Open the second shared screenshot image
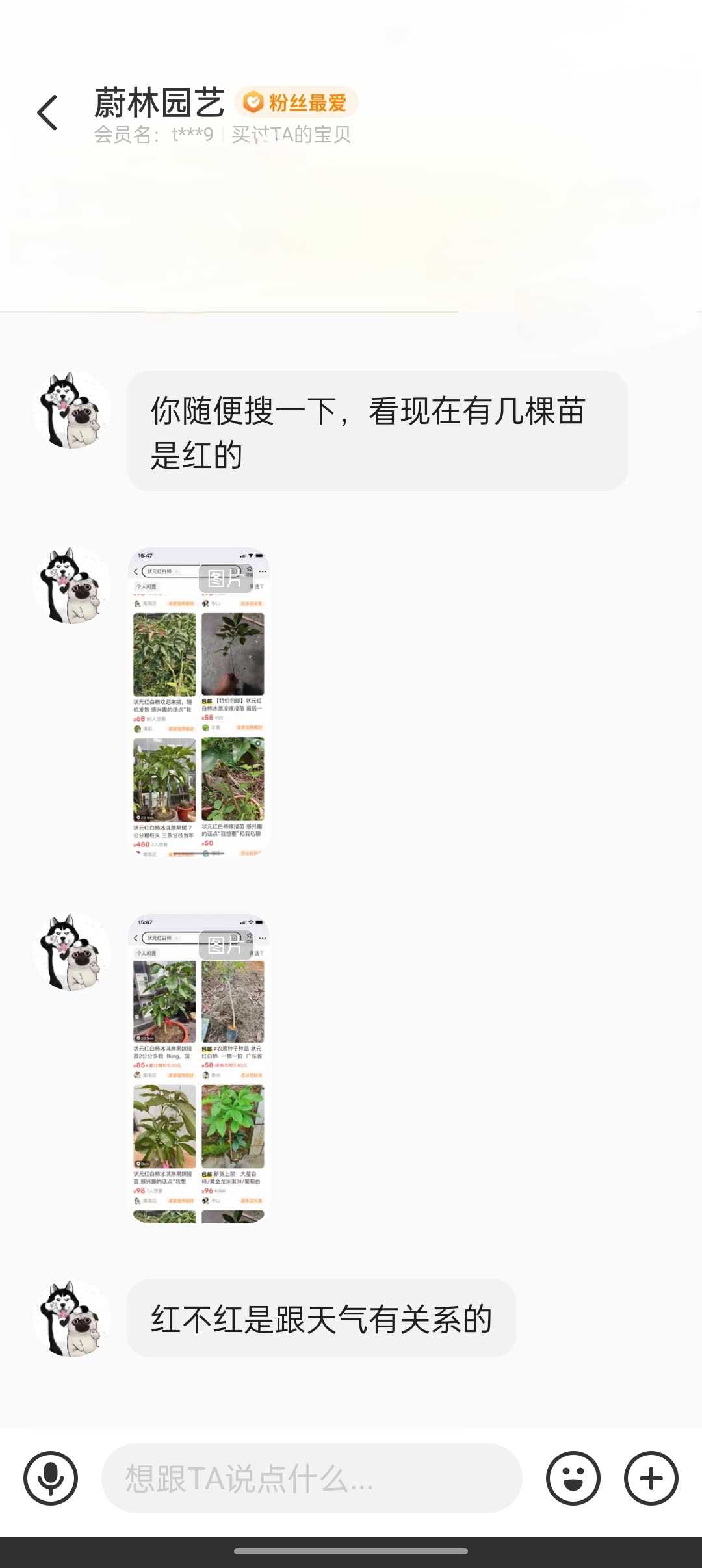The image size is (702, 1568). 199,1069
